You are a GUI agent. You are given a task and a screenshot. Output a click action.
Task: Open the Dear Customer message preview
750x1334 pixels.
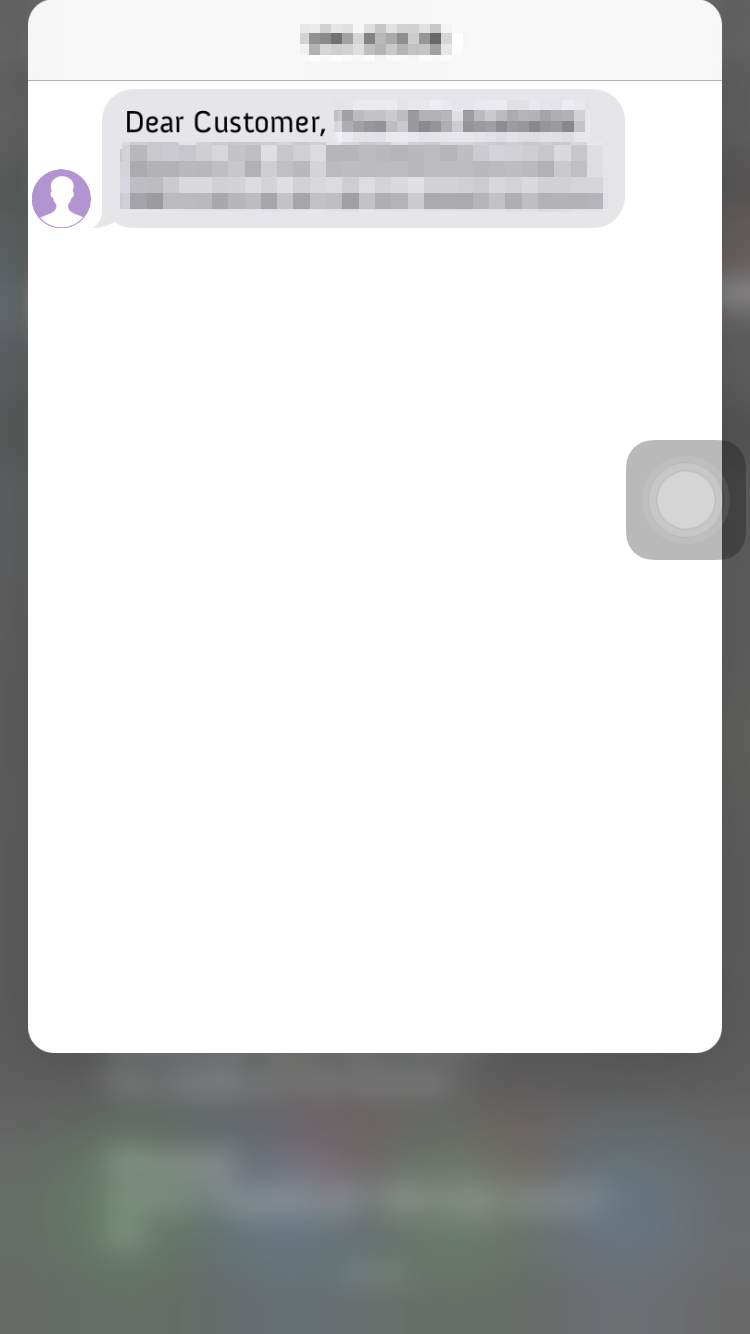tap(363, 159)
